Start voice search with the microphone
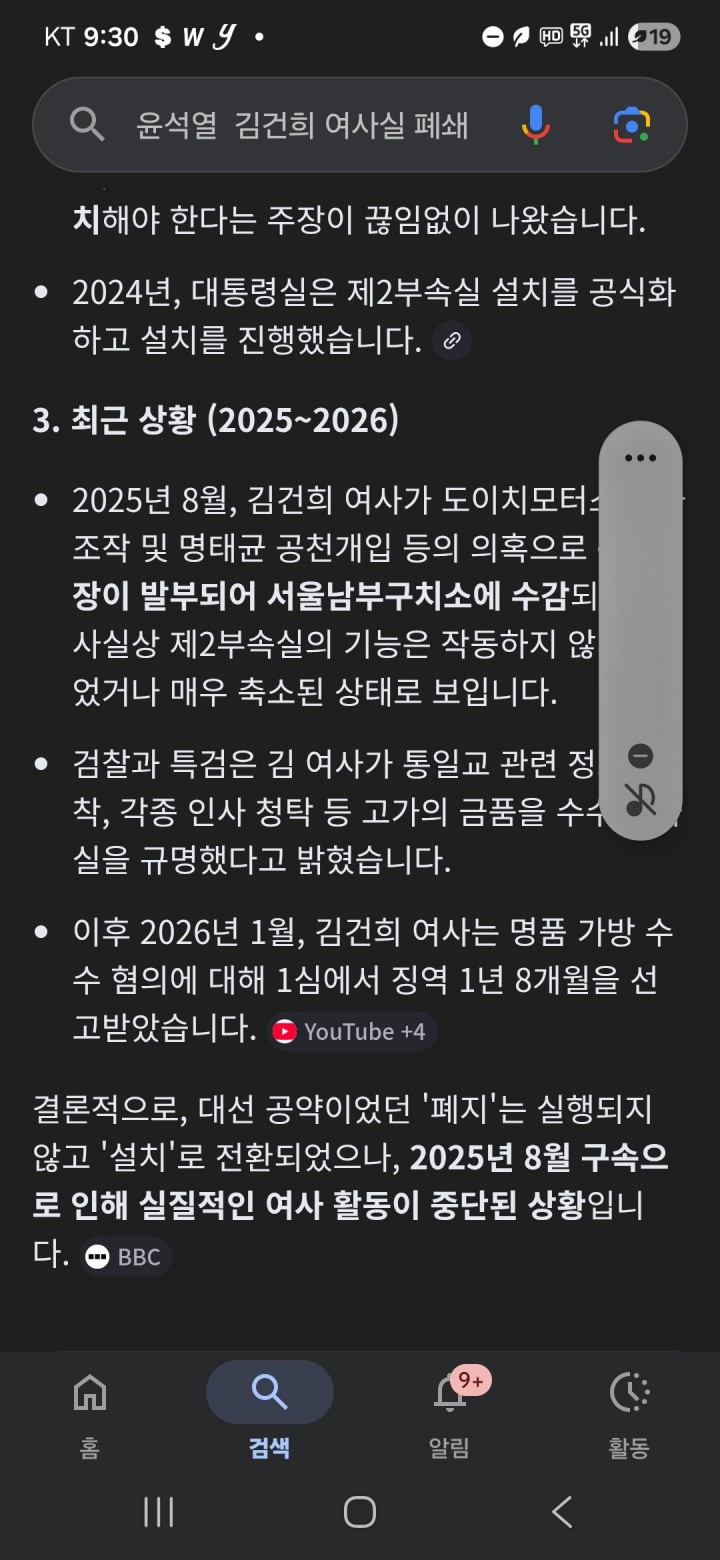Screen dimensions: 720x1560 point(535,125)
